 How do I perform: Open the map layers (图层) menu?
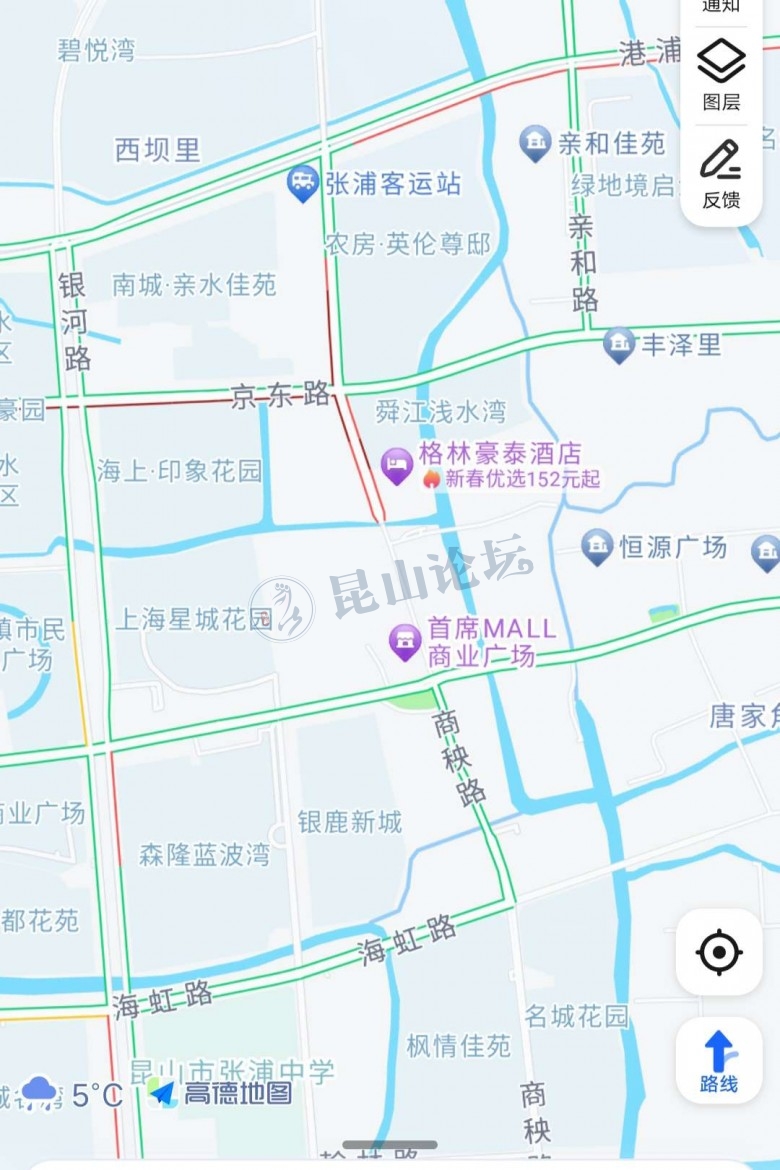point(720,73)
